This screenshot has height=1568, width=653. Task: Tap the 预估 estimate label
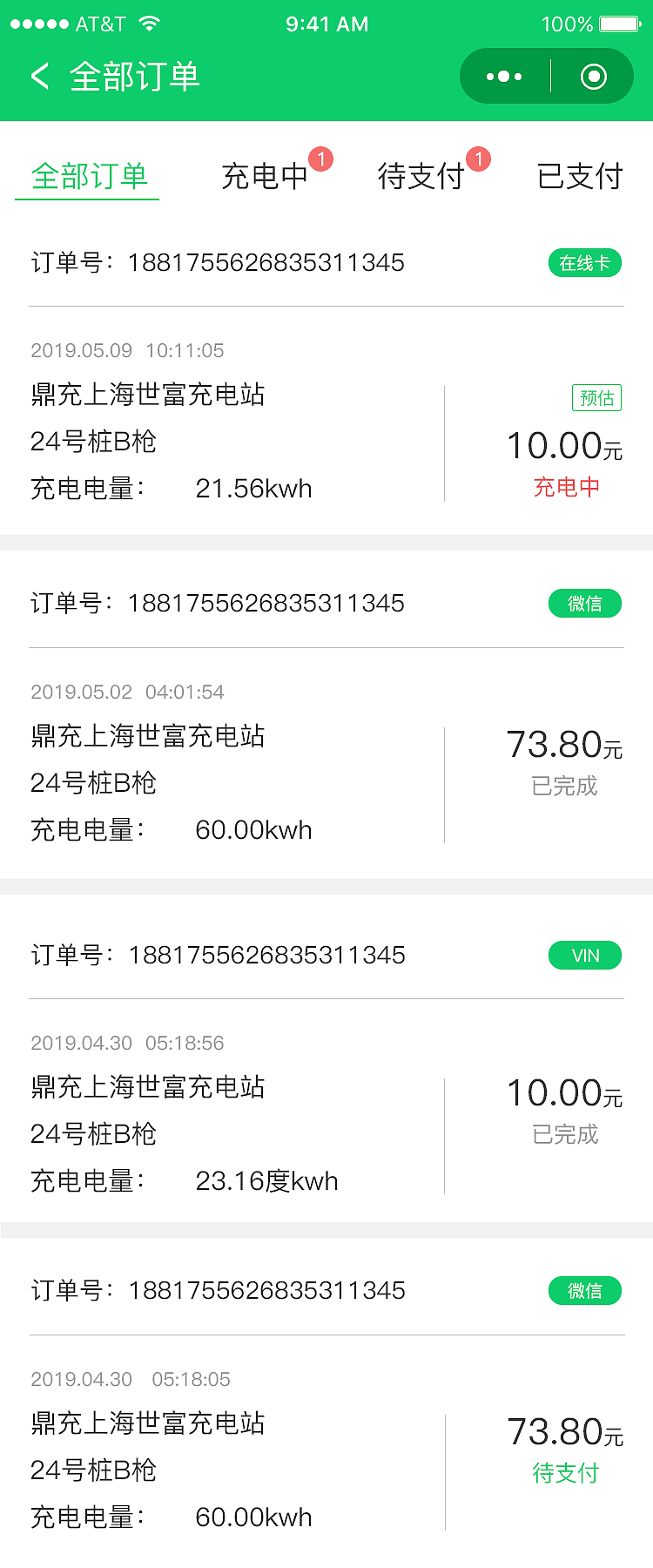click(x=596, y=398)
